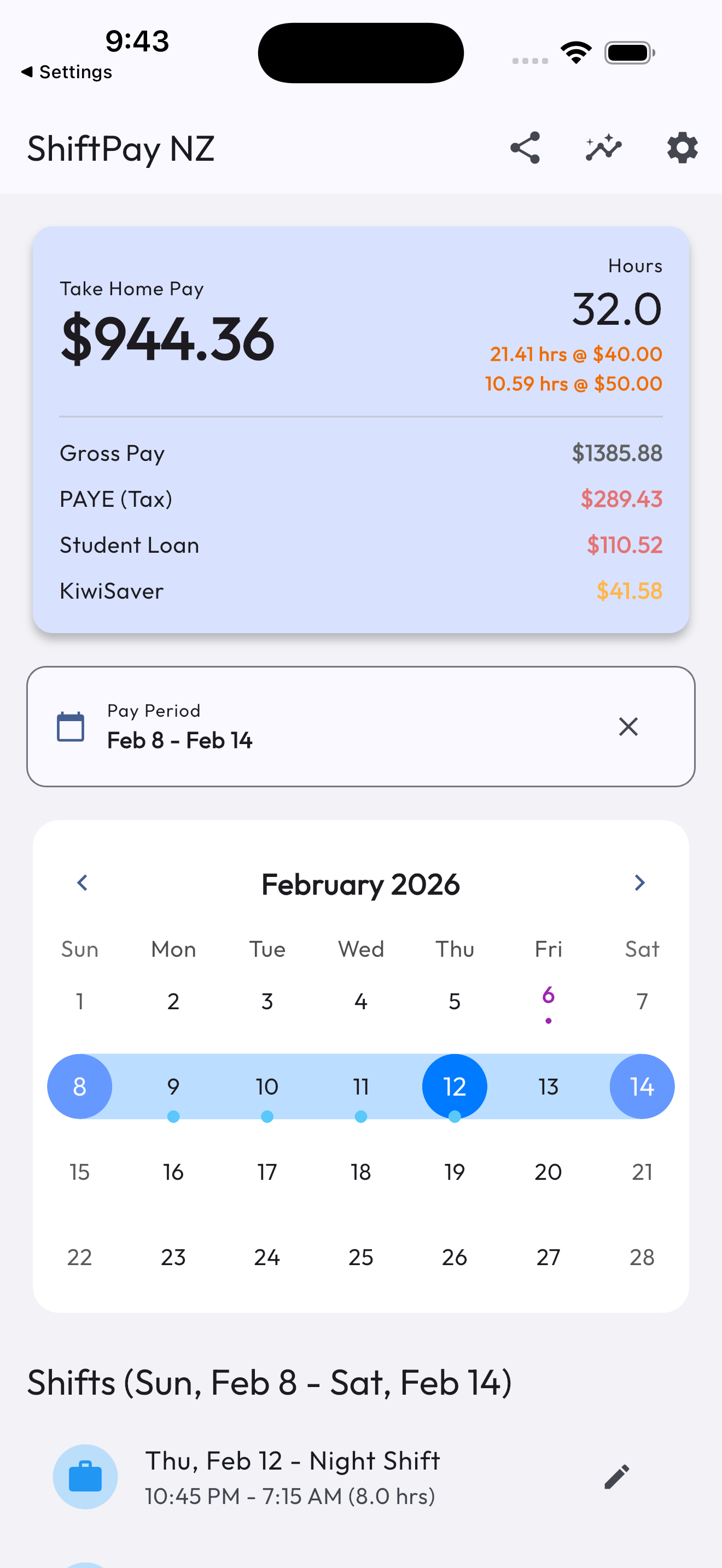This screenshot has width=722, height=1568.
Task: Tap the ShiftPay NZ title
Action: pos(120,148)
